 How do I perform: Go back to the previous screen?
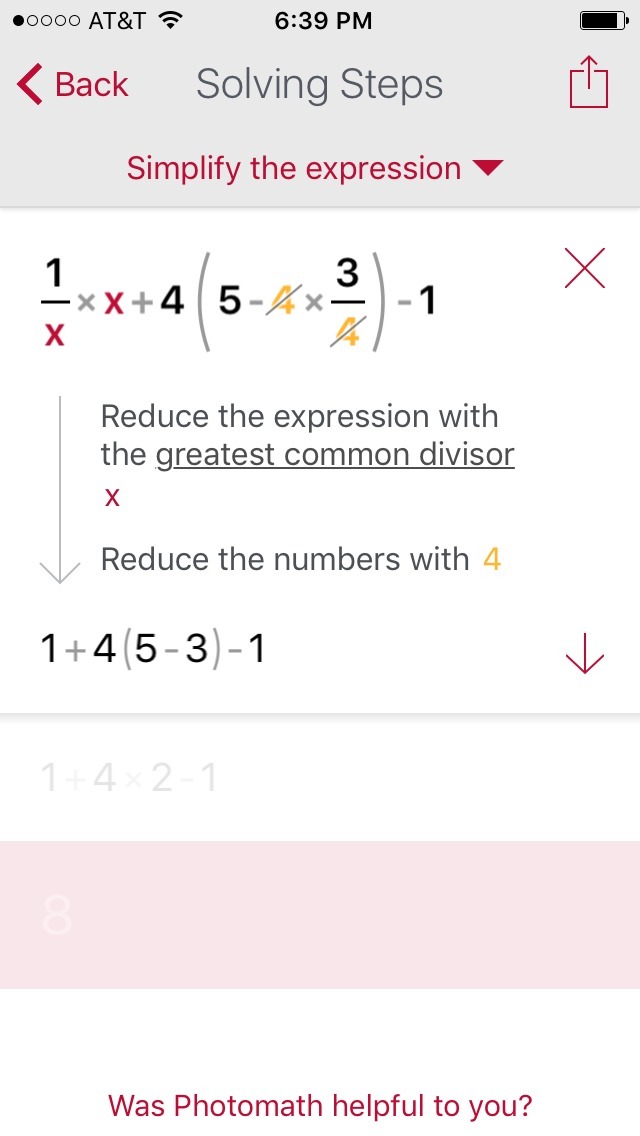coord(73,85)
